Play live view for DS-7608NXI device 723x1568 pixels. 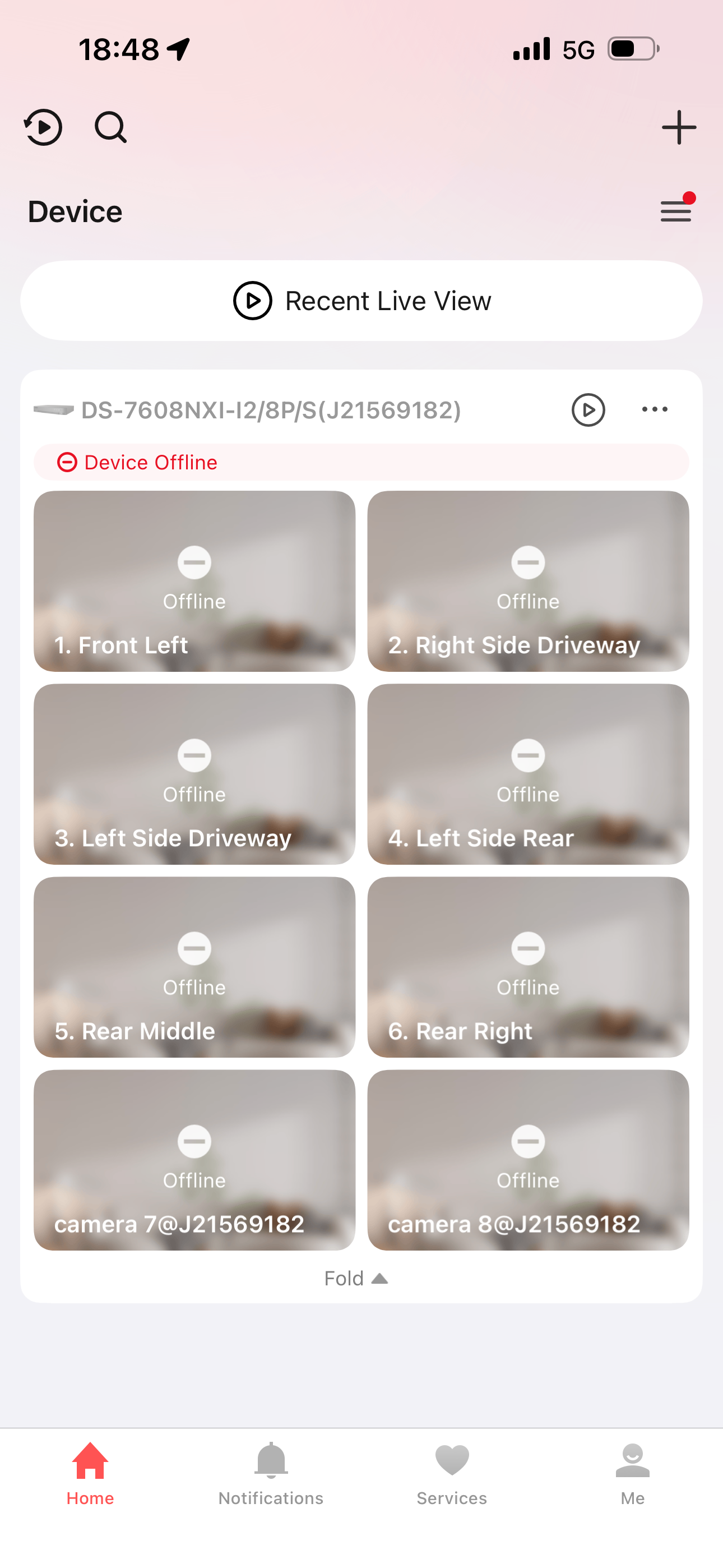click(588, 409)
